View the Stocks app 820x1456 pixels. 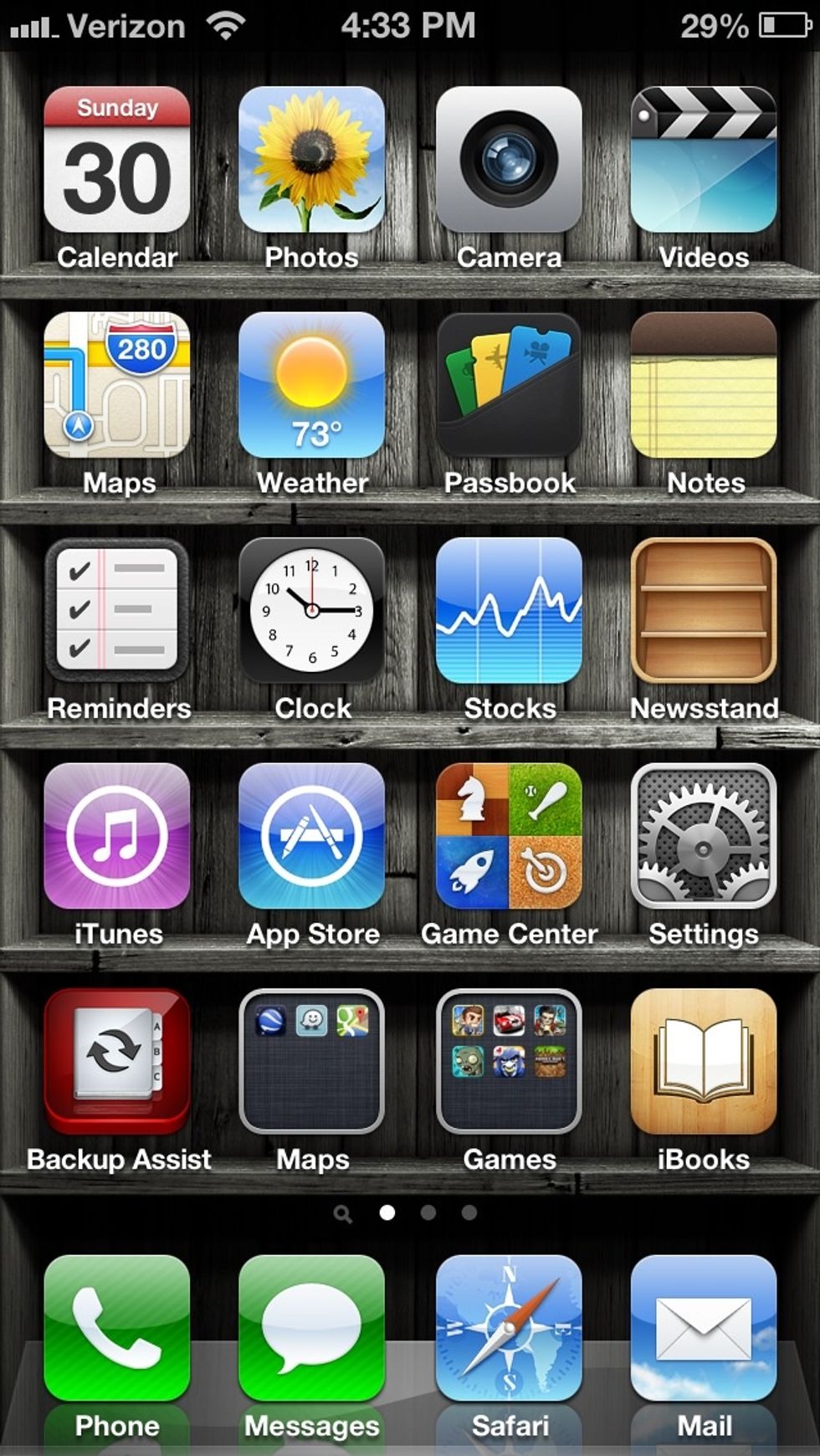(509, 611)
